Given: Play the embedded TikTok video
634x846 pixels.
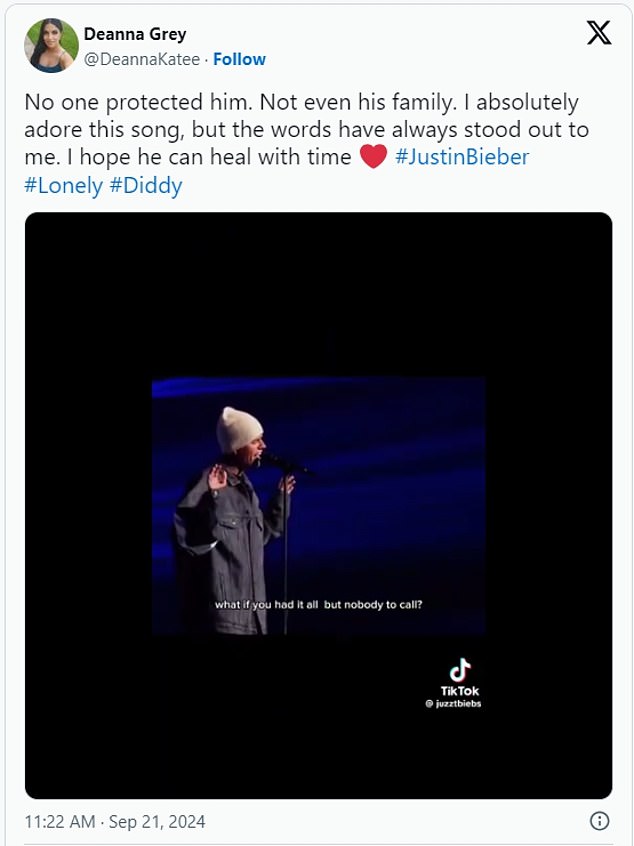Looking at the screenshot, I should tap(318, 505).
